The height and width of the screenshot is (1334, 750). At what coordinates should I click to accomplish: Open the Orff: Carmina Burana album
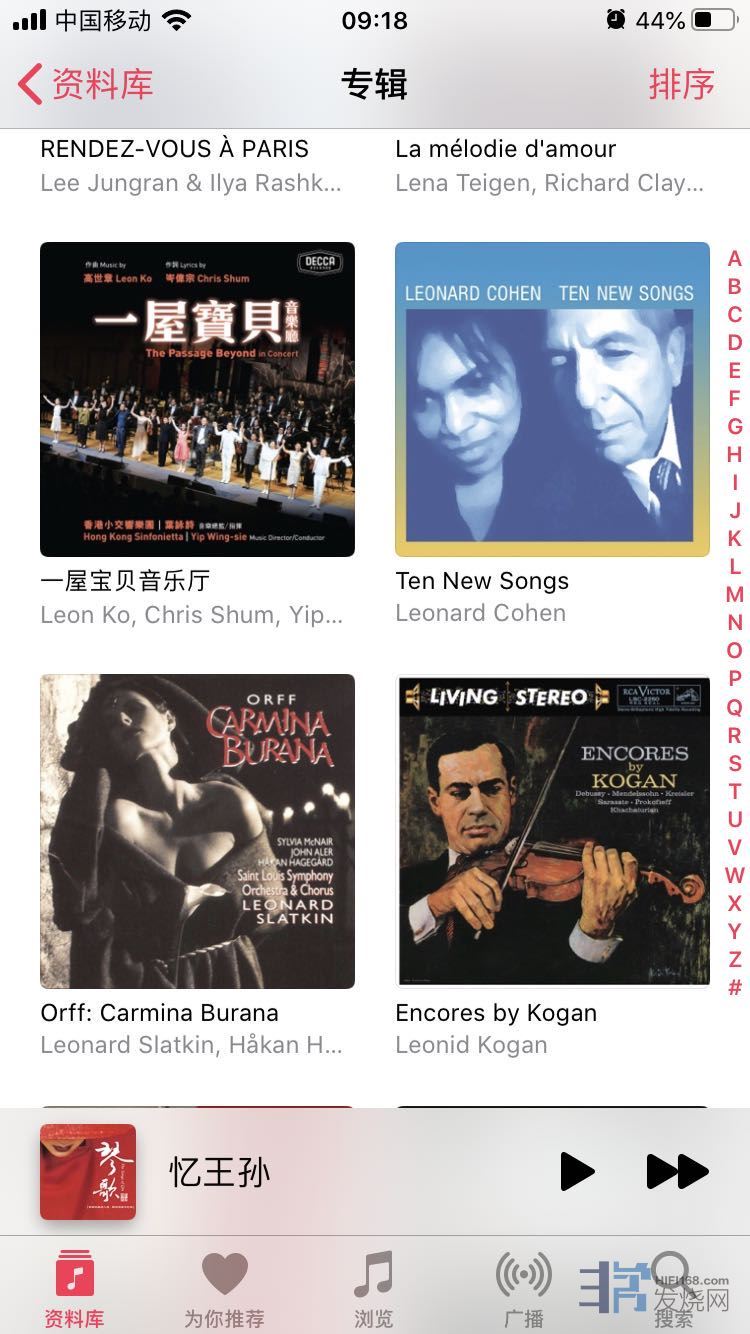pos(197,831)
